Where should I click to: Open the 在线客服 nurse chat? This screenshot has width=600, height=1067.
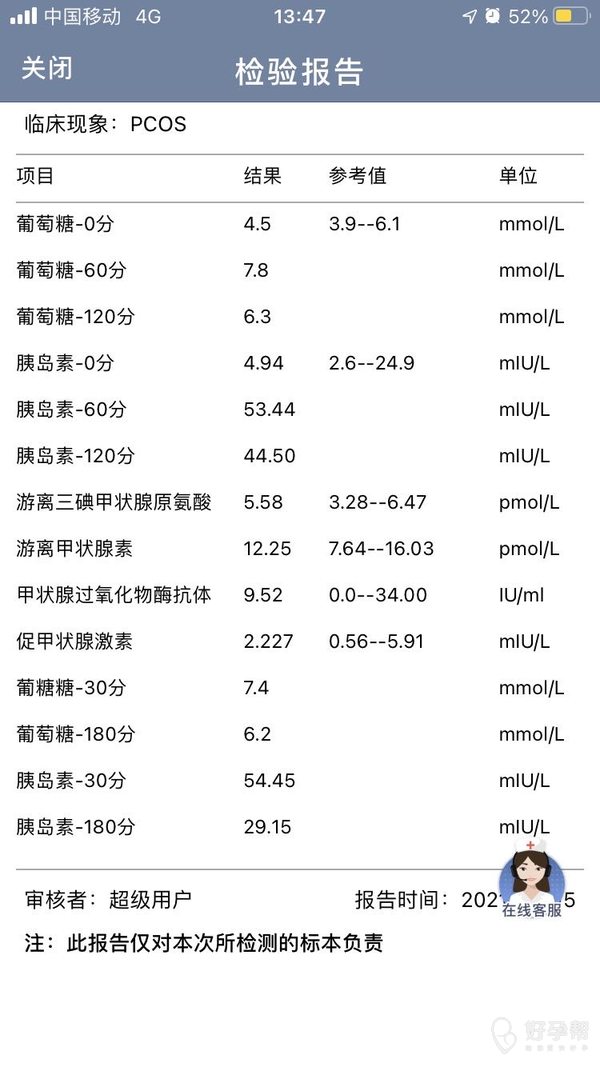(x=531, y=879)
